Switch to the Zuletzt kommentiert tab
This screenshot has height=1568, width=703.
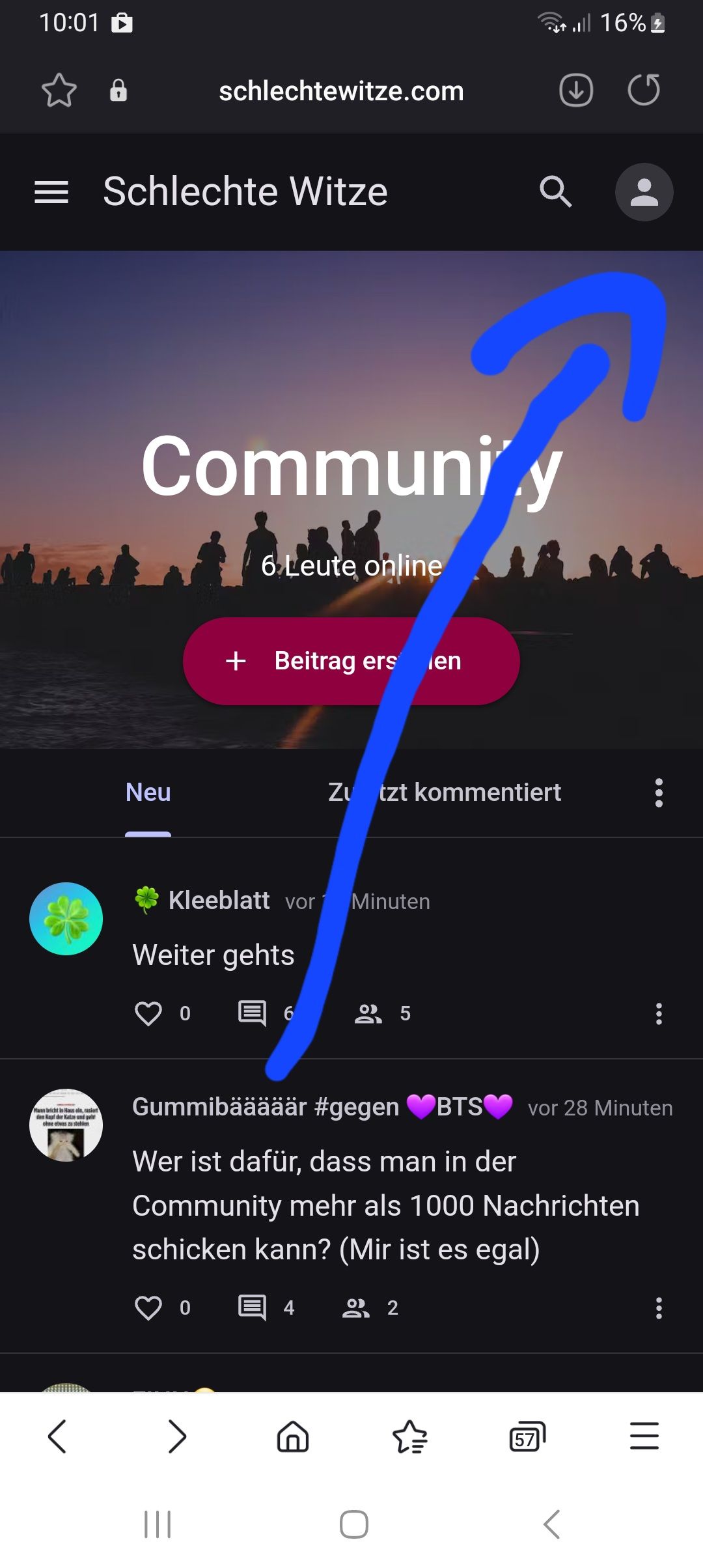pos(445,792)
